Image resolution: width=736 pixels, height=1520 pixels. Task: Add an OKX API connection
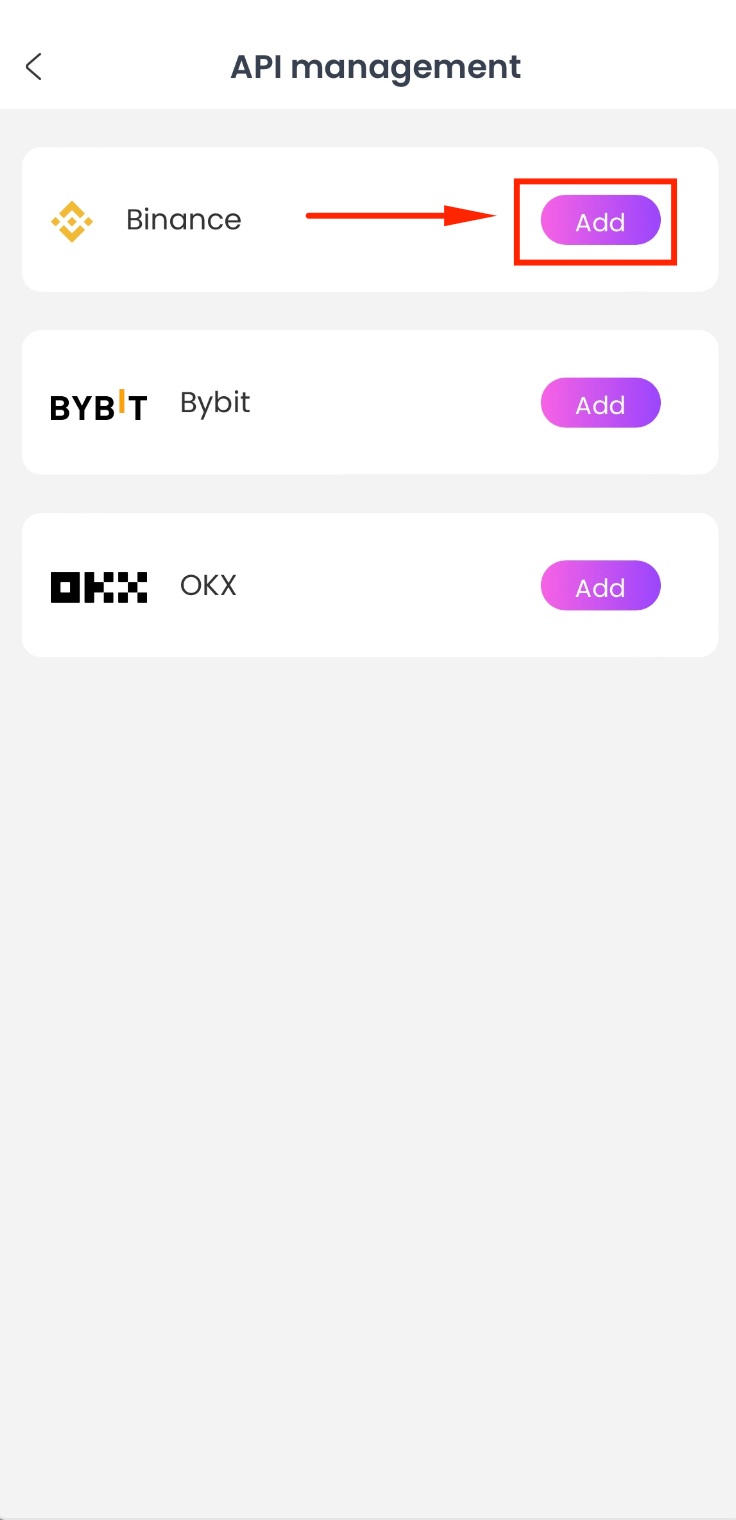tap(600, 586)
